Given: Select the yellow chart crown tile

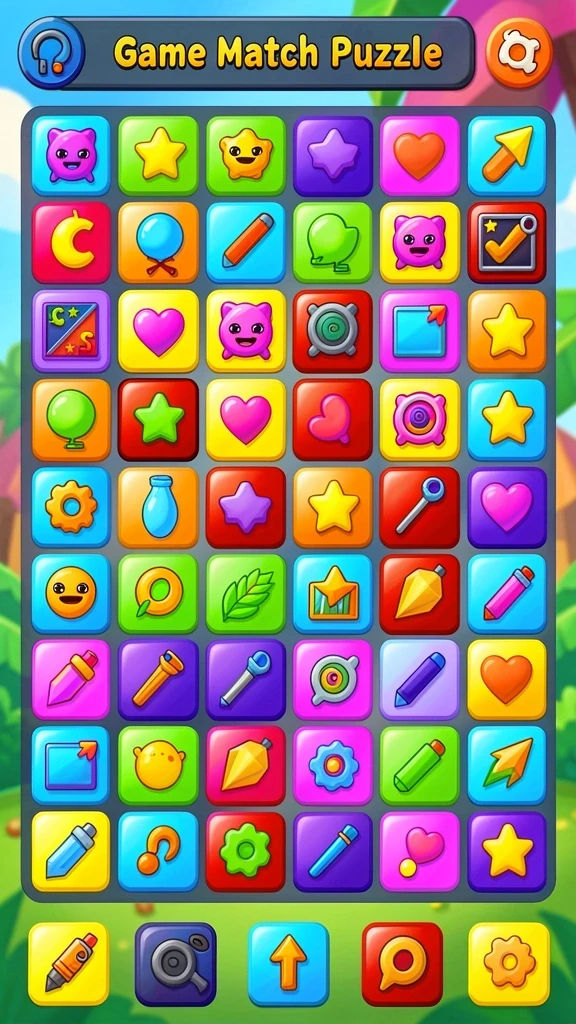Looking at the screenshot, I should click(332, 594).
